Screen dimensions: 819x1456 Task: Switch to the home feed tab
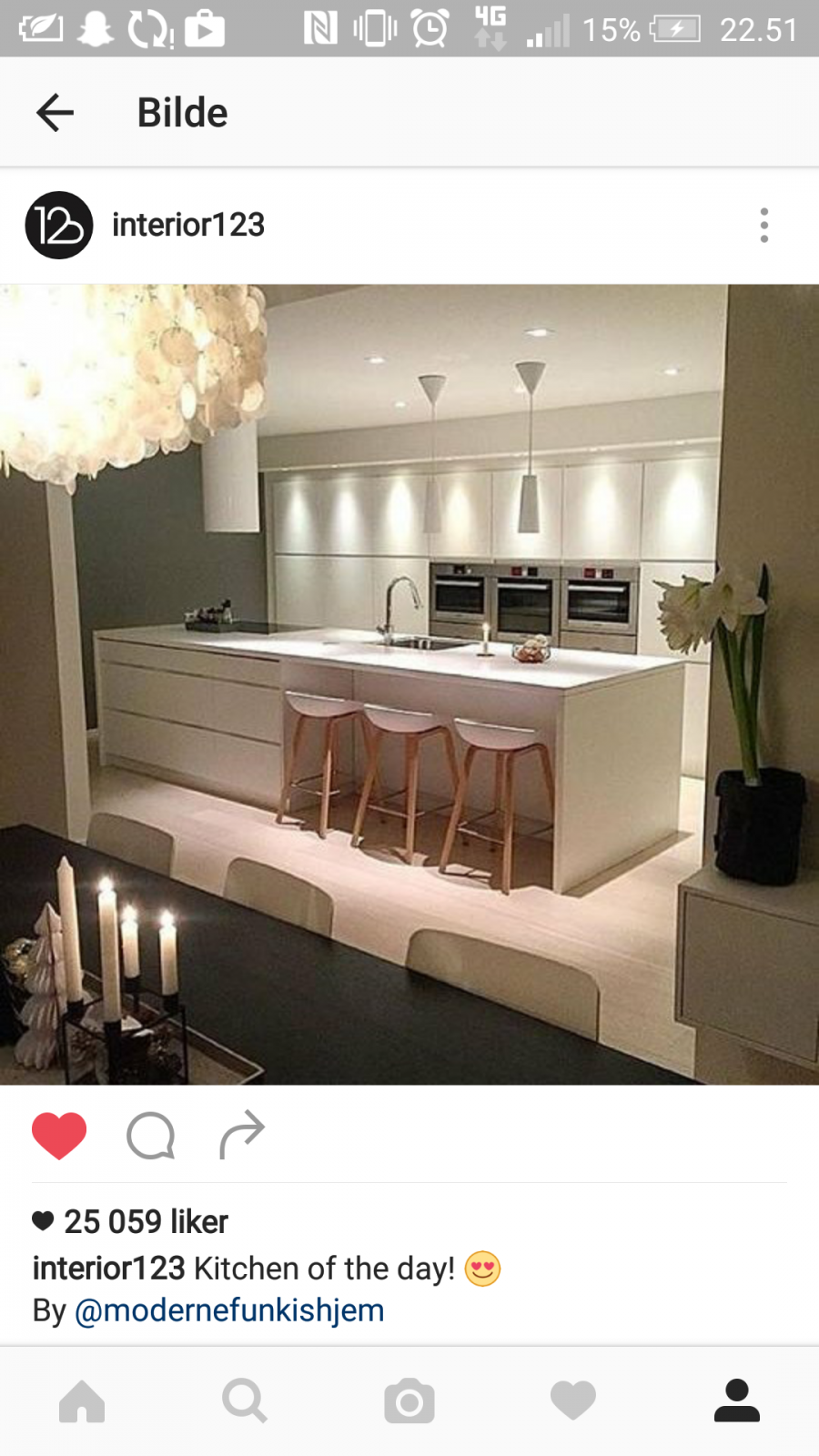[82, 1401]
